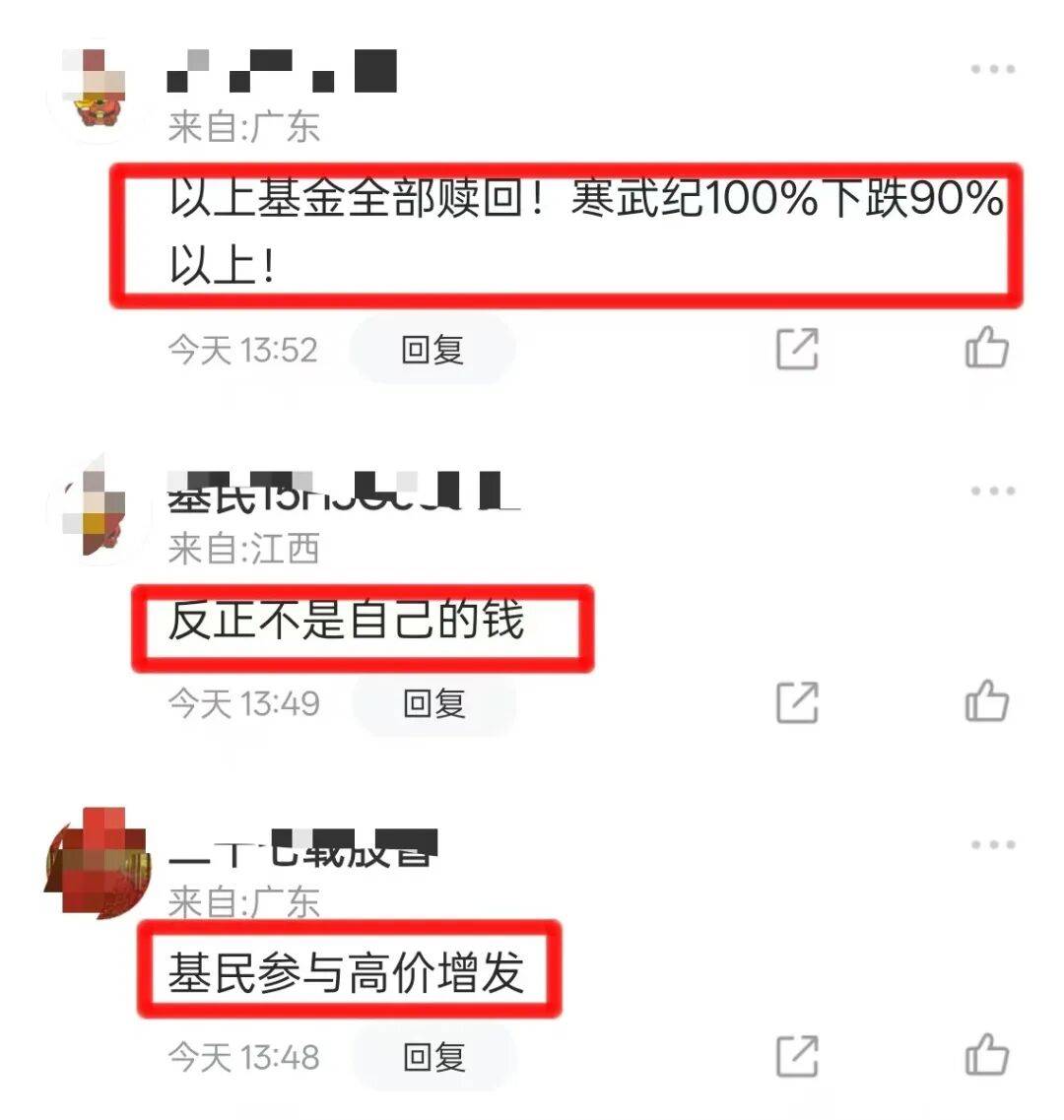Share the comment posted at 13:48

(x=797, y=1056)
